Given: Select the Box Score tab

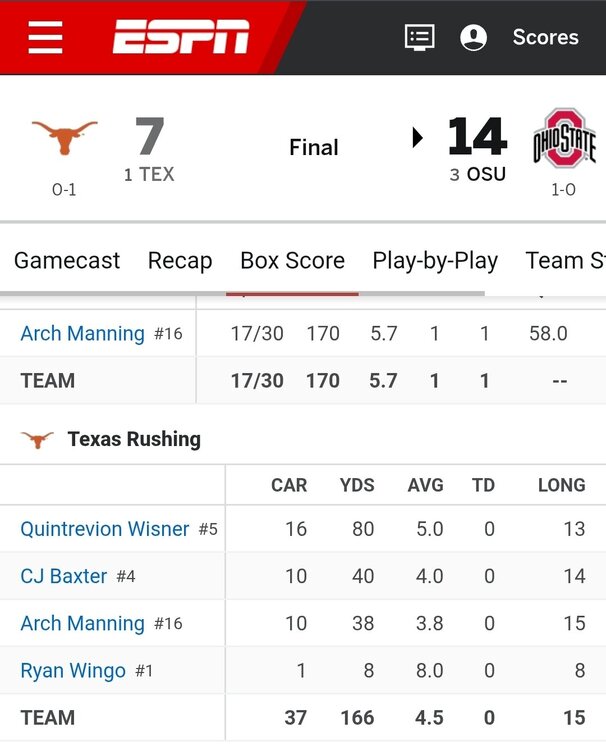Looking at the screenshot, I should (x=292, y=261).
